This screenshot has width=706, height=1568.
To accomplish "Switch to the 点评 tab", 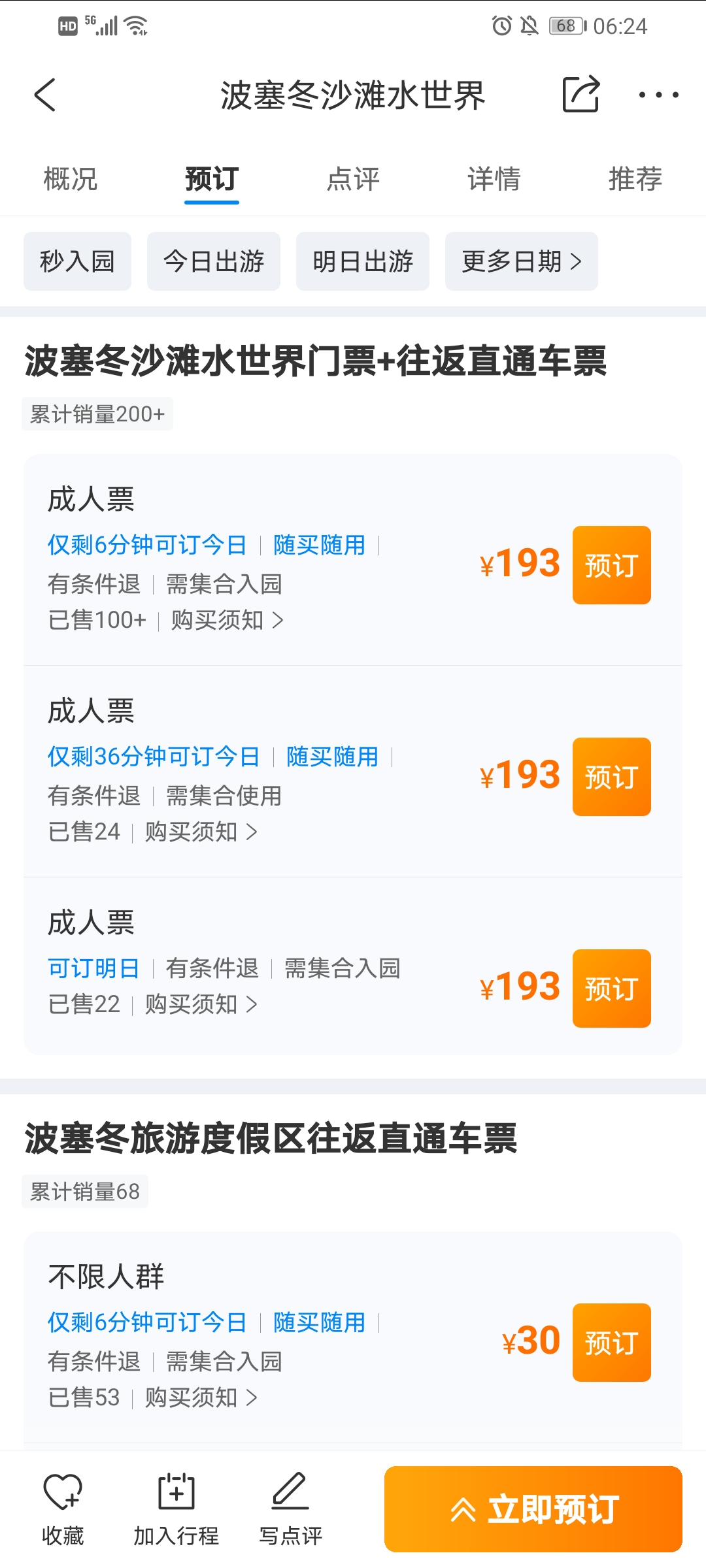I will pyautogui.click(x=353, y=179).
